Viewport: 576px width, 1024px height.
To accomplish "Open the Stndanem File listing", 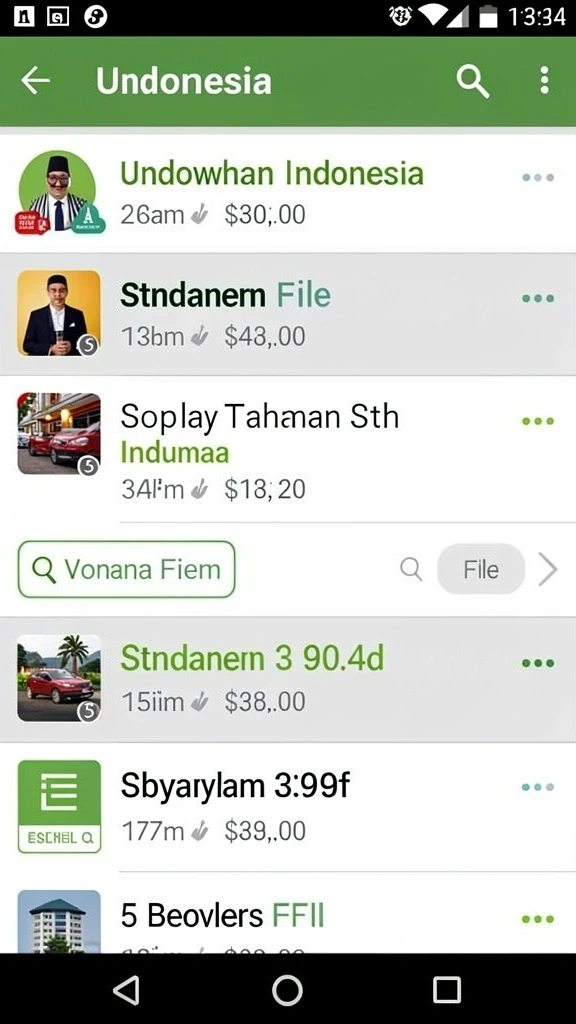I will 288,315.
